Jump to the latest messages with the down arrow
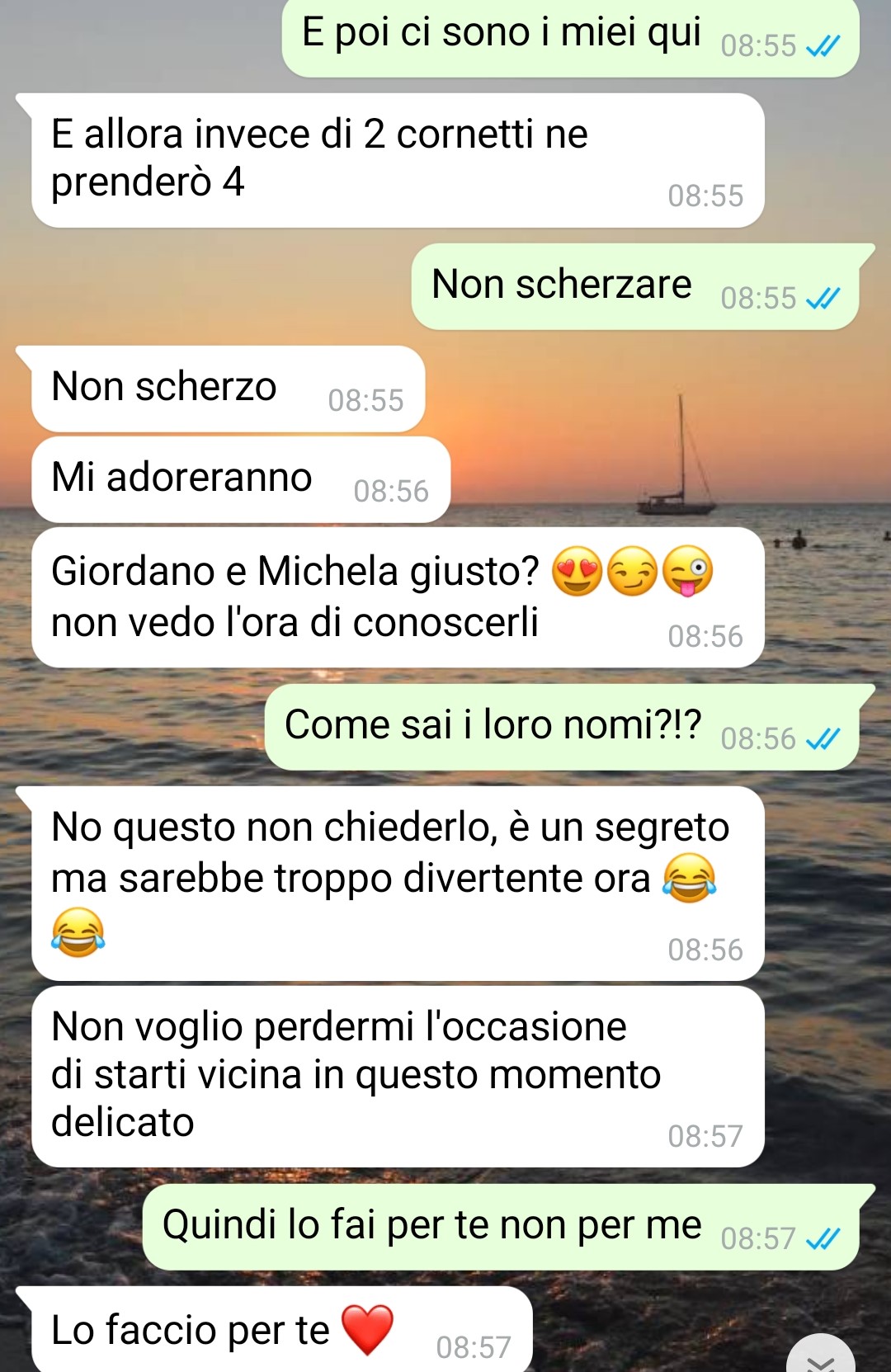 pyautogui.click(x=820, y=1357)
